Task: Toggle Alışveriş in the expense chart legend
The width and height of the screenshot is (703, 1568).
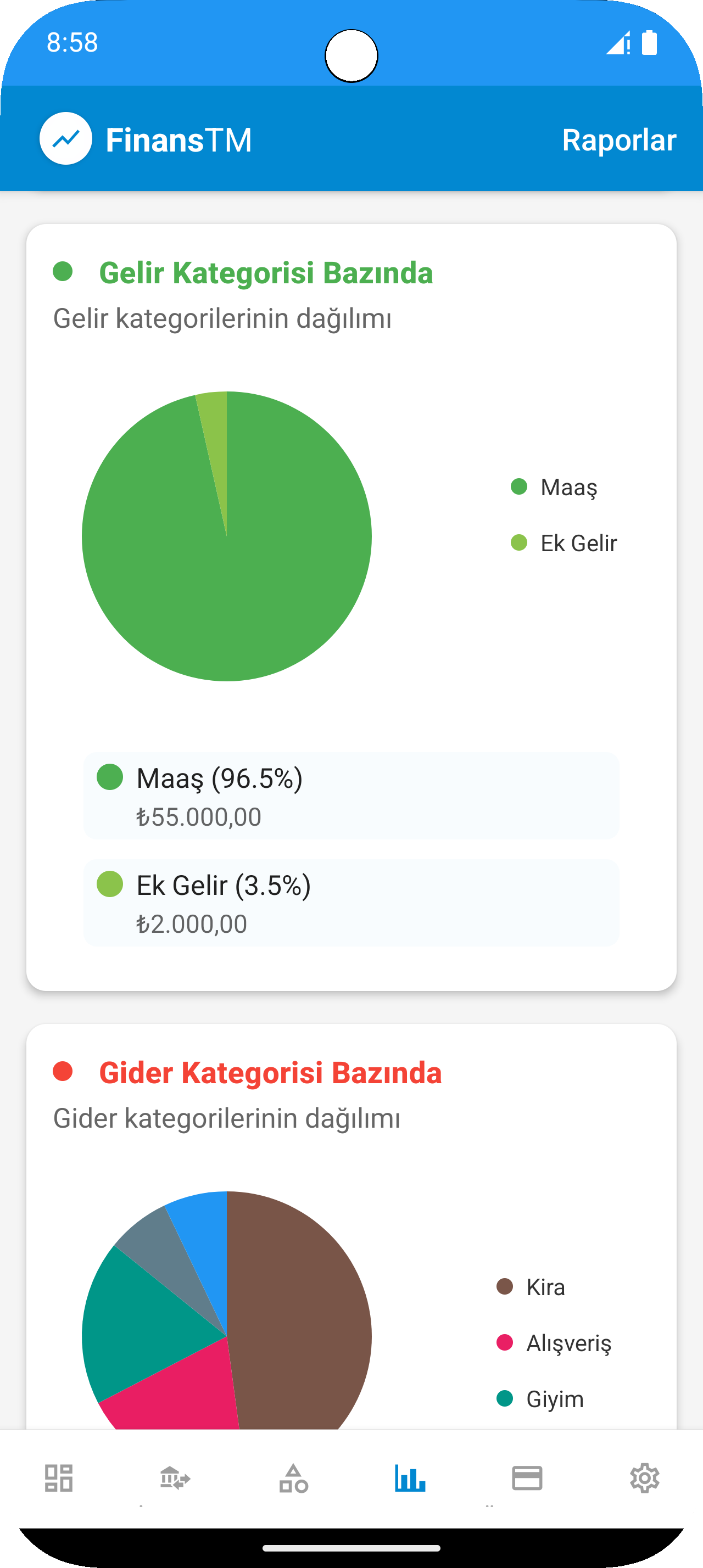Action: pyautogui.click(x=555, y=1343)
